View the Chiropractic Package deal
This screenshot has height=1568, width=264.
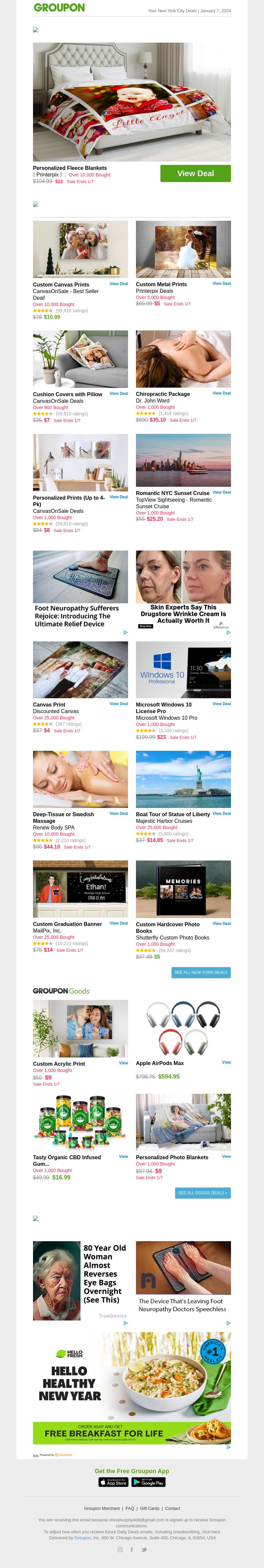pos(221,393)
